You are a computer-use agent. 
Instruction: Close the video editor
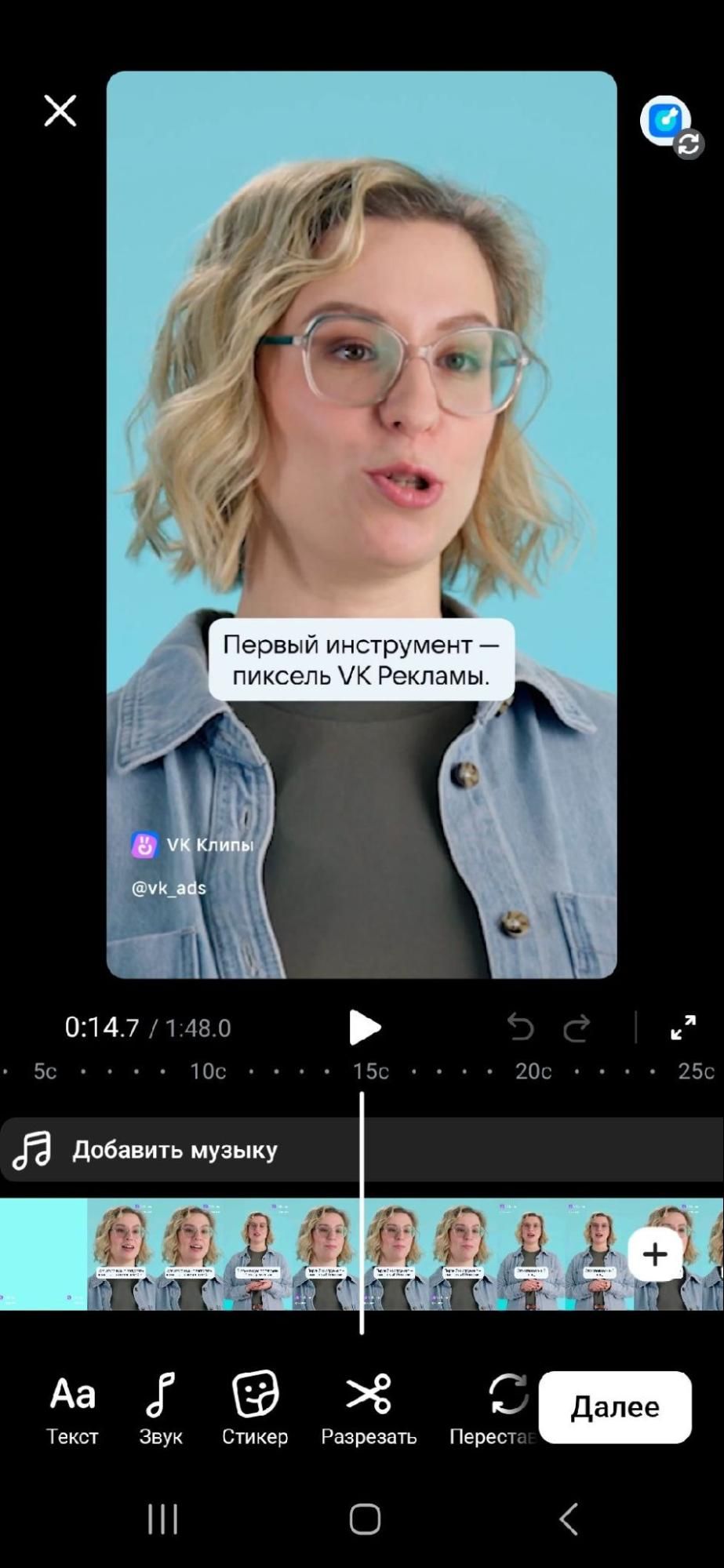(60, 111)
